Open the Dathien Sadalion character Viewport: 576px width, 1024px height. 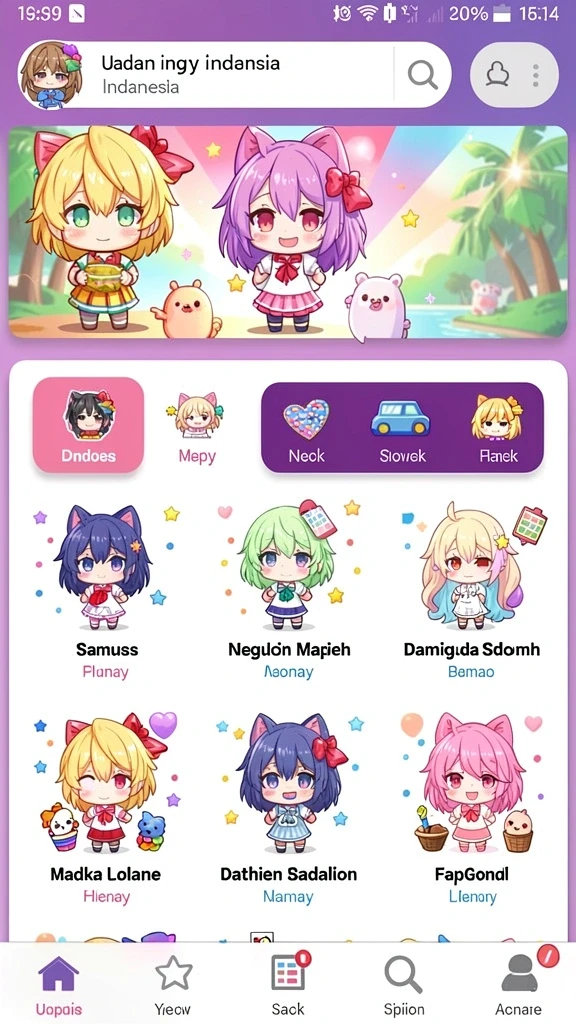(289, 808)
